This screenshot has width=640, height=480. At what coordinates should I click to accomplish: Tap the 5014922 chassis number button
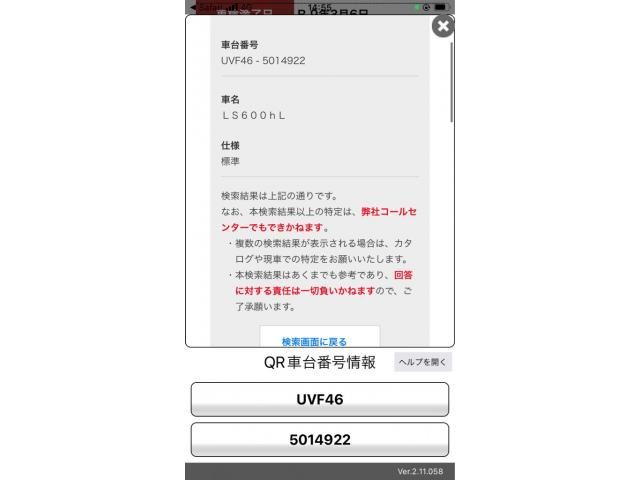point(319,439)
